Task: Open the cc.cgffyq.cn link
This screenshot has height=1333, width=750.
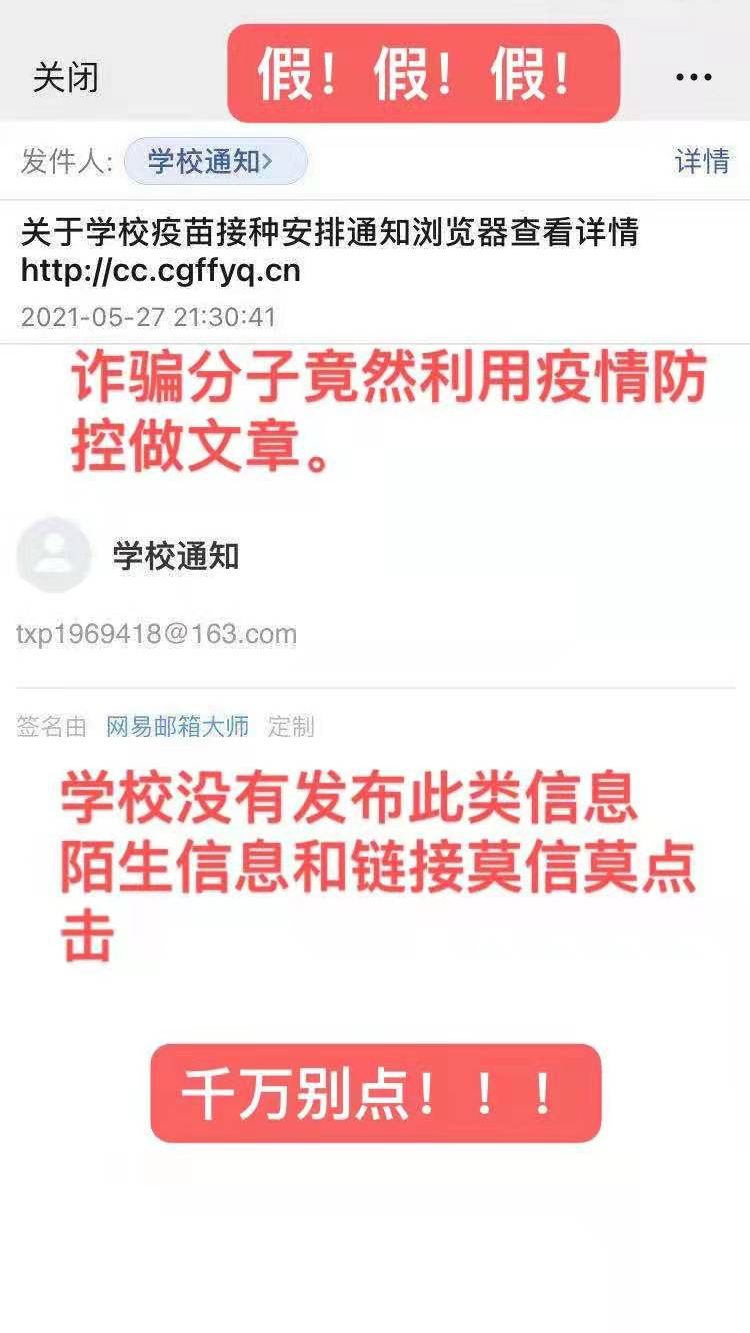Action: (160, 271)
